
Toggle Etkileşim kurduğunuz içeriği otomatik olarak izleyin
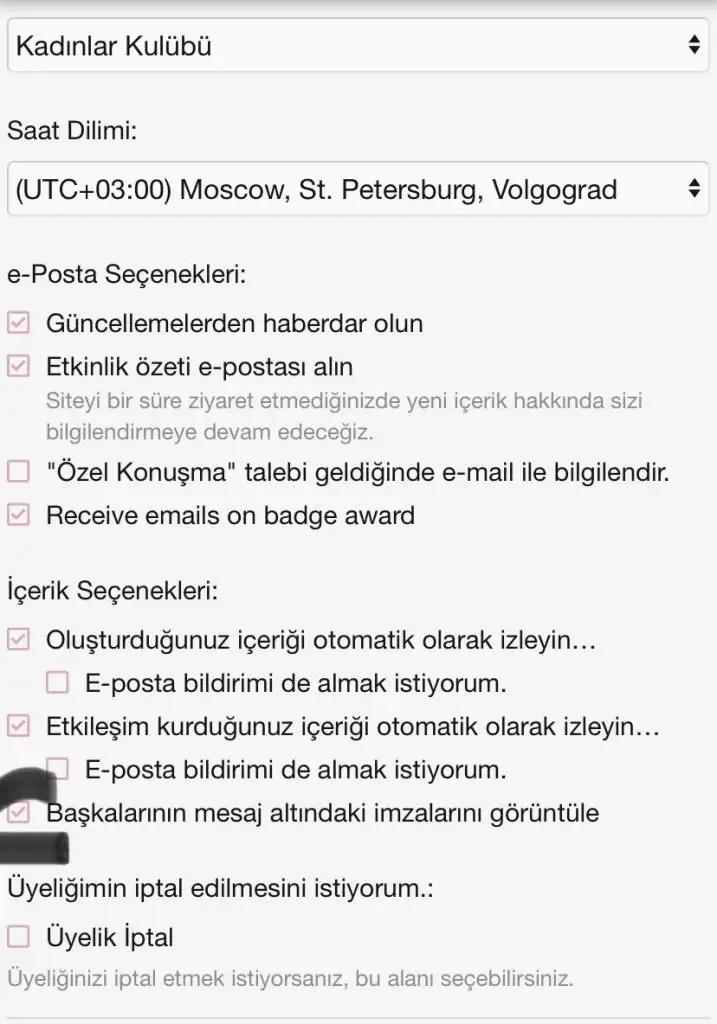point(18,727)
